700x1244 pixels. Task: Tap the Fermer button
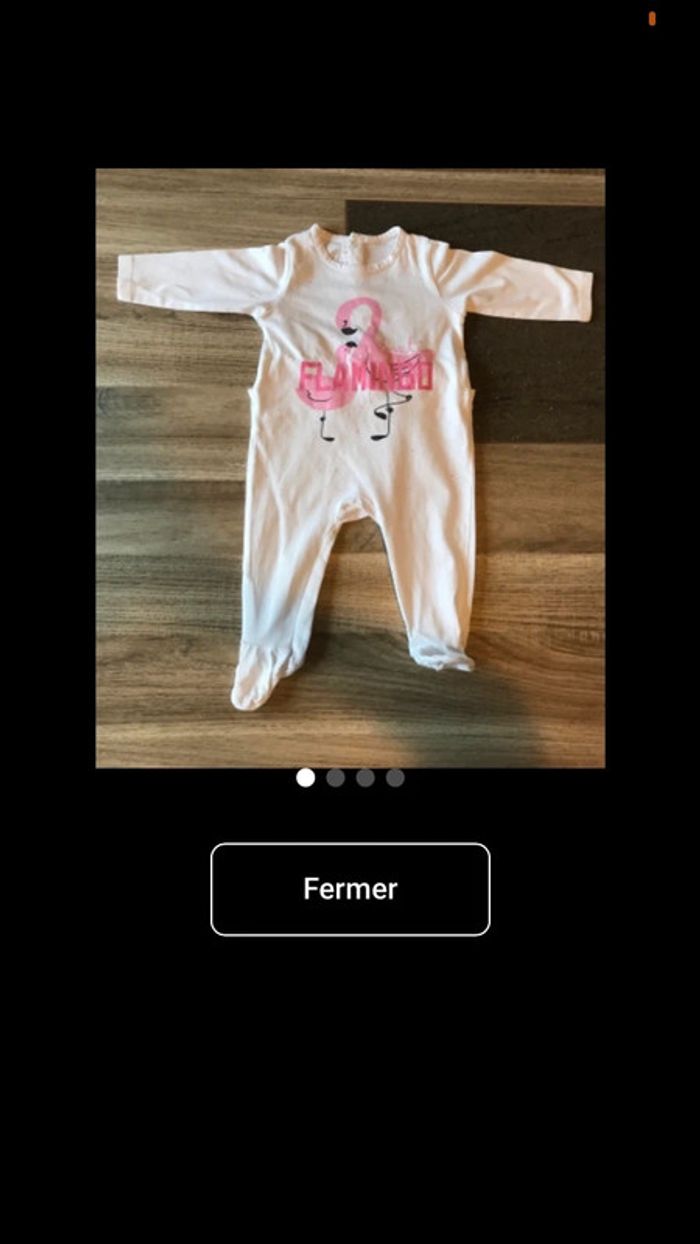click(350, 889)
